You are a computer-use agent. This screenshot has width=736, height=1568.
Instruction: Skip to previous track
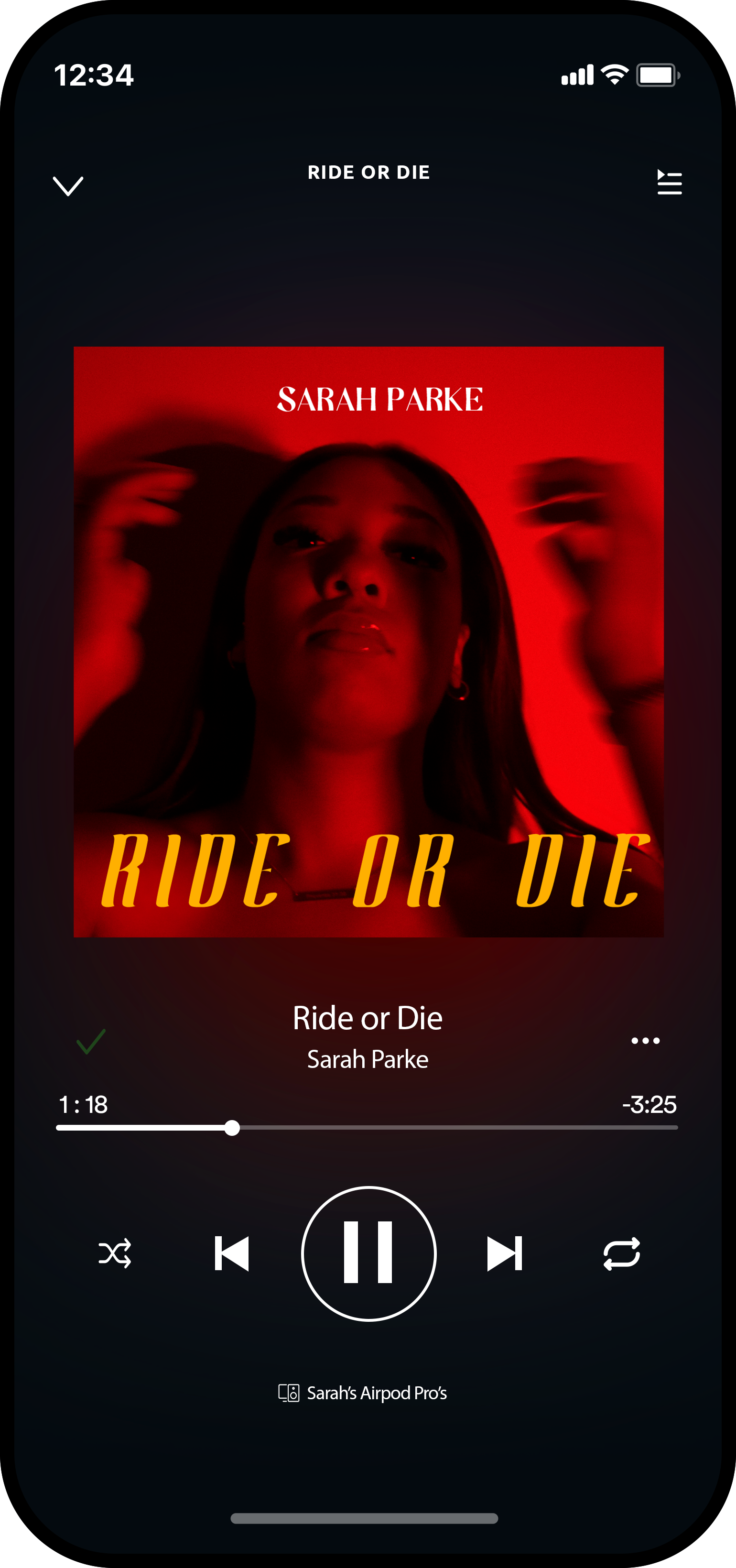pos(232,1253)
